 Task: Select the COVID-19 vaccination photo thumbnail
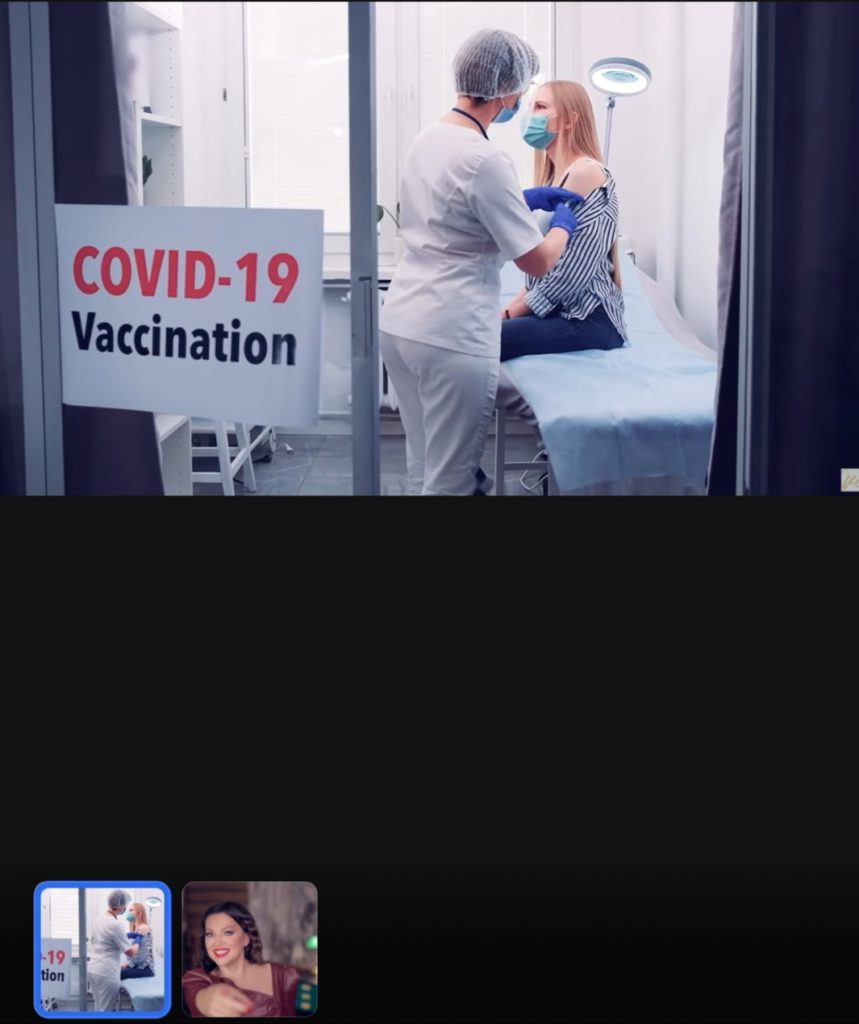pyautogui.click(x=103, y=949)
